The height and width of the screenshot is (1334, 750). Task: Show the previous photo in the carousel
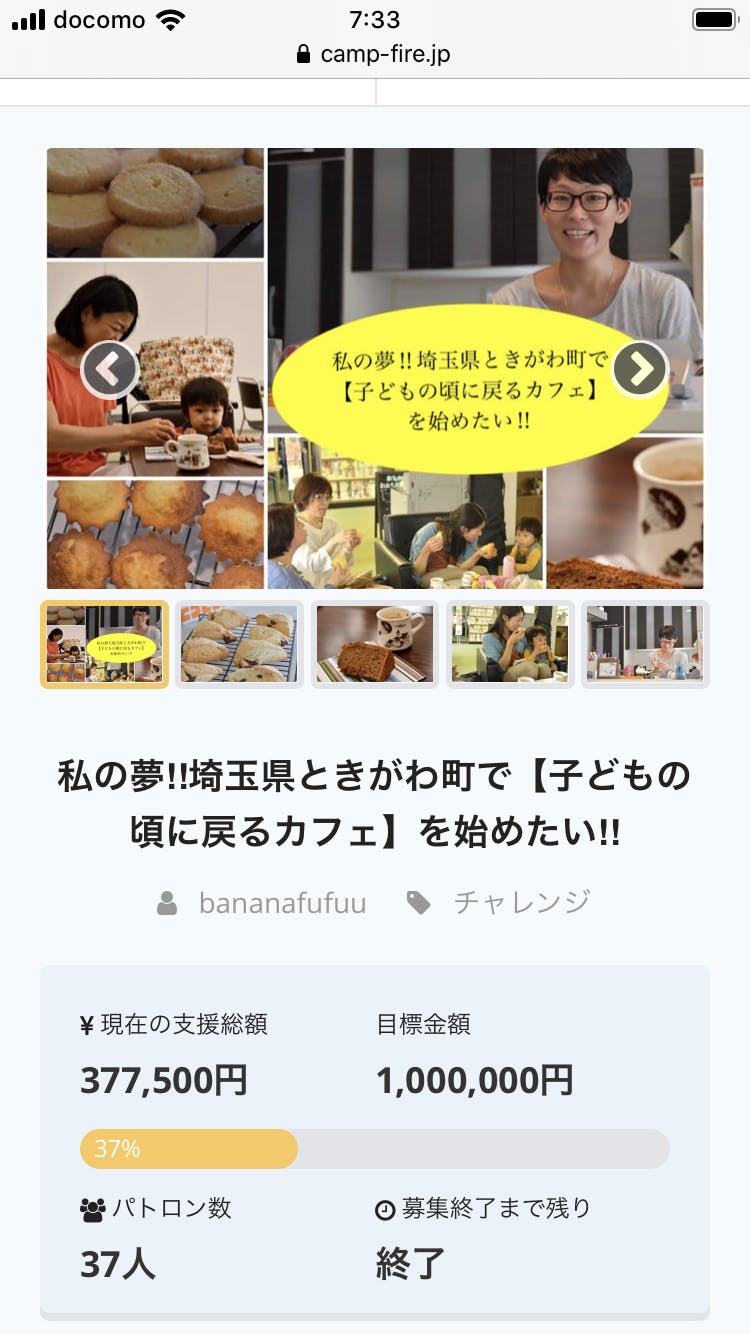click(109, 370)
